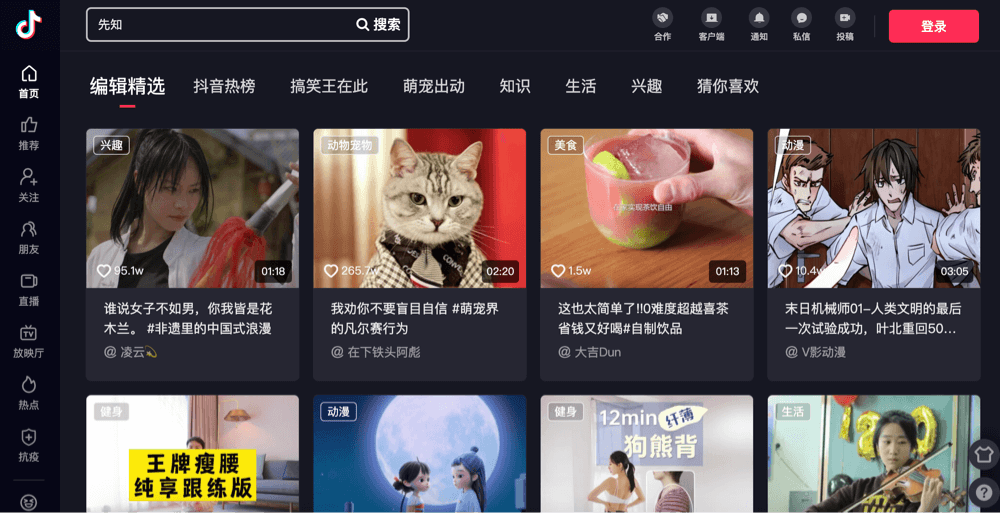This screenshot has height=513, width=1000.
Task: Tap the 投稿 upload icon
Action: point(845,24)
